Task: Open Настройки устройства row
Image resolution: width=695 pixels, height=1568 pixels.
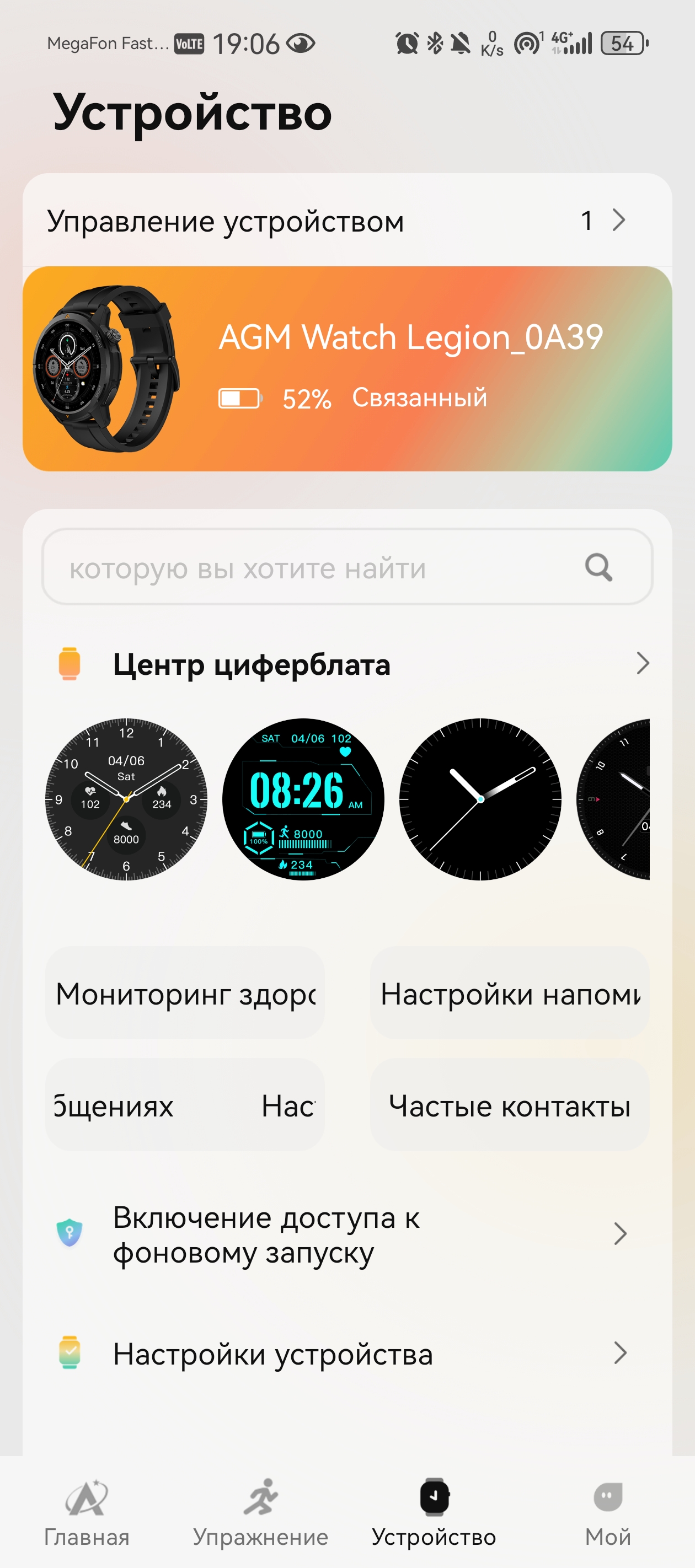Action: click(x=347, y=1354)
